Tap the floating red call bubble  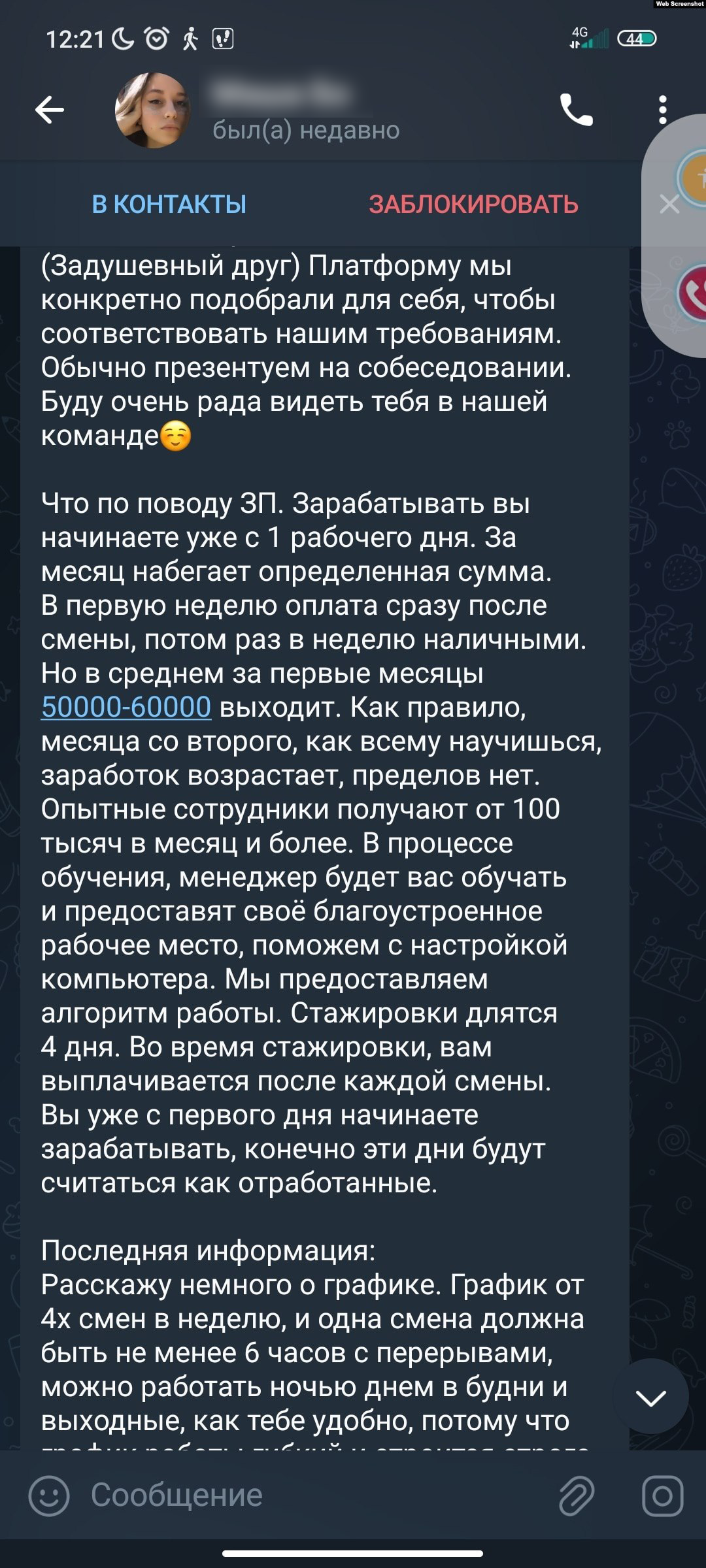[693, 293]
